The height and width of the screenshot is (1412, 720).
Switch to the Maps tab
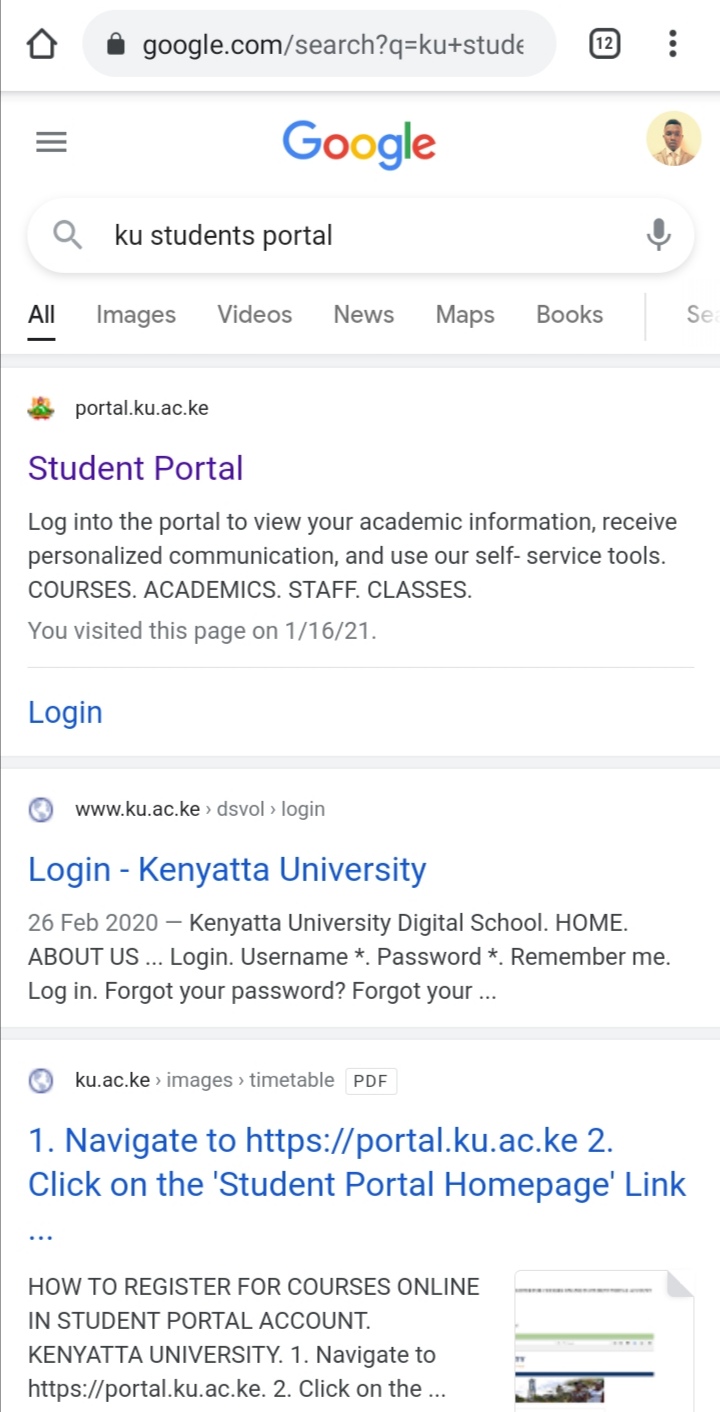click(465, 315)
